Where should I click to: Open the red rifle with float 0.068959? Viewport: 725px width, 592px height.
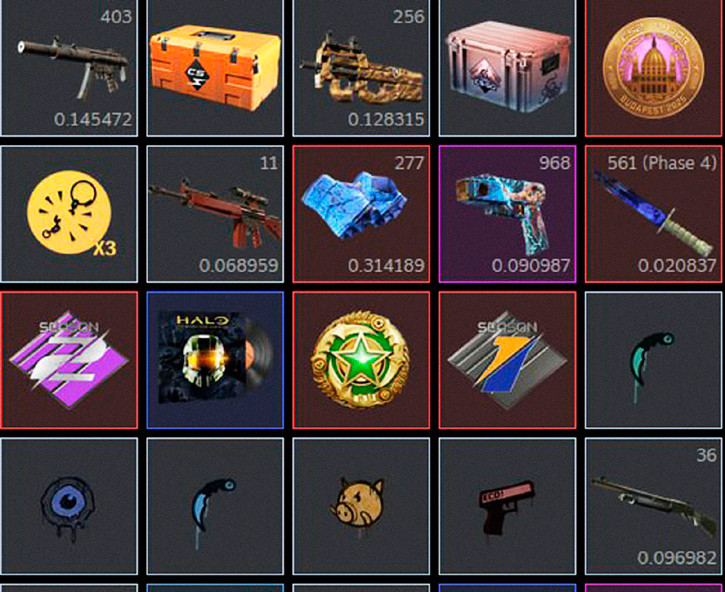(215, 213)
